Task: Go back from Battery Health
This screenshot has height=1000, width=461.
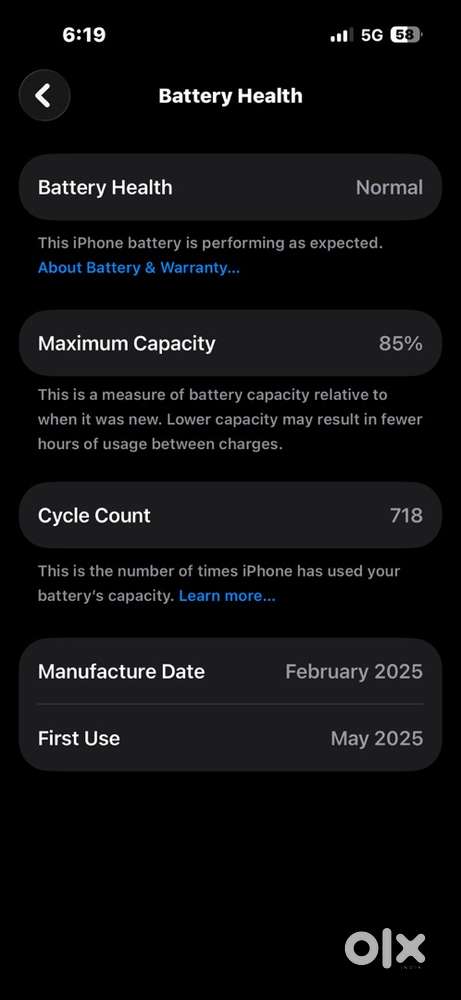Action: [x=44, y=96]
